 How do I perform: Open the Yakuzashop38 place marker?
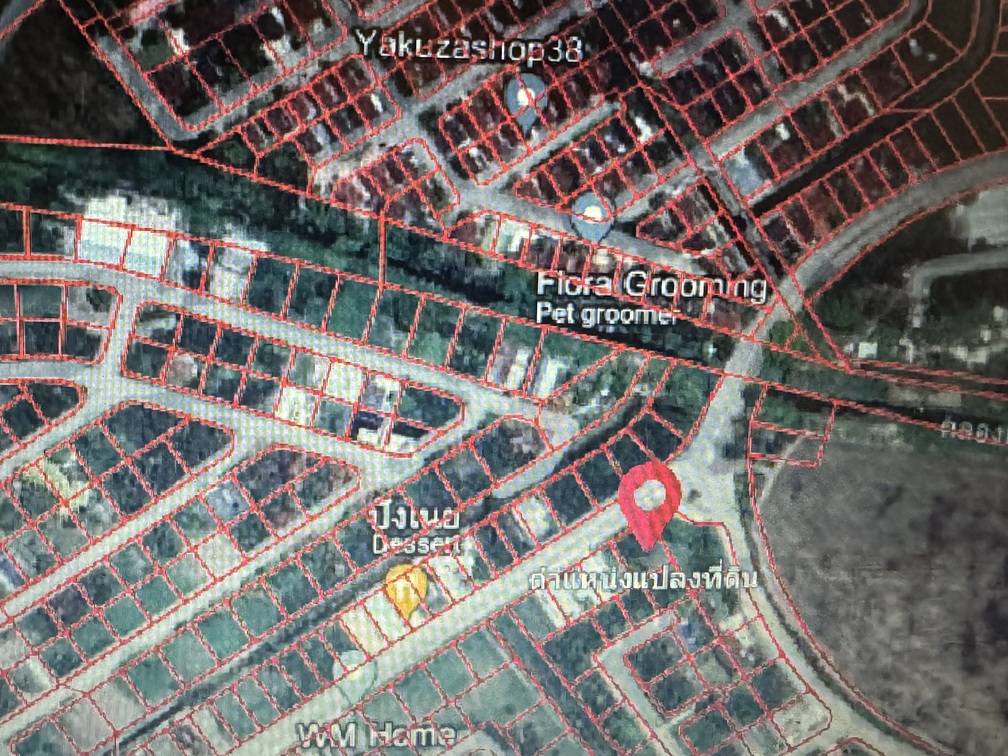point(525,98)
